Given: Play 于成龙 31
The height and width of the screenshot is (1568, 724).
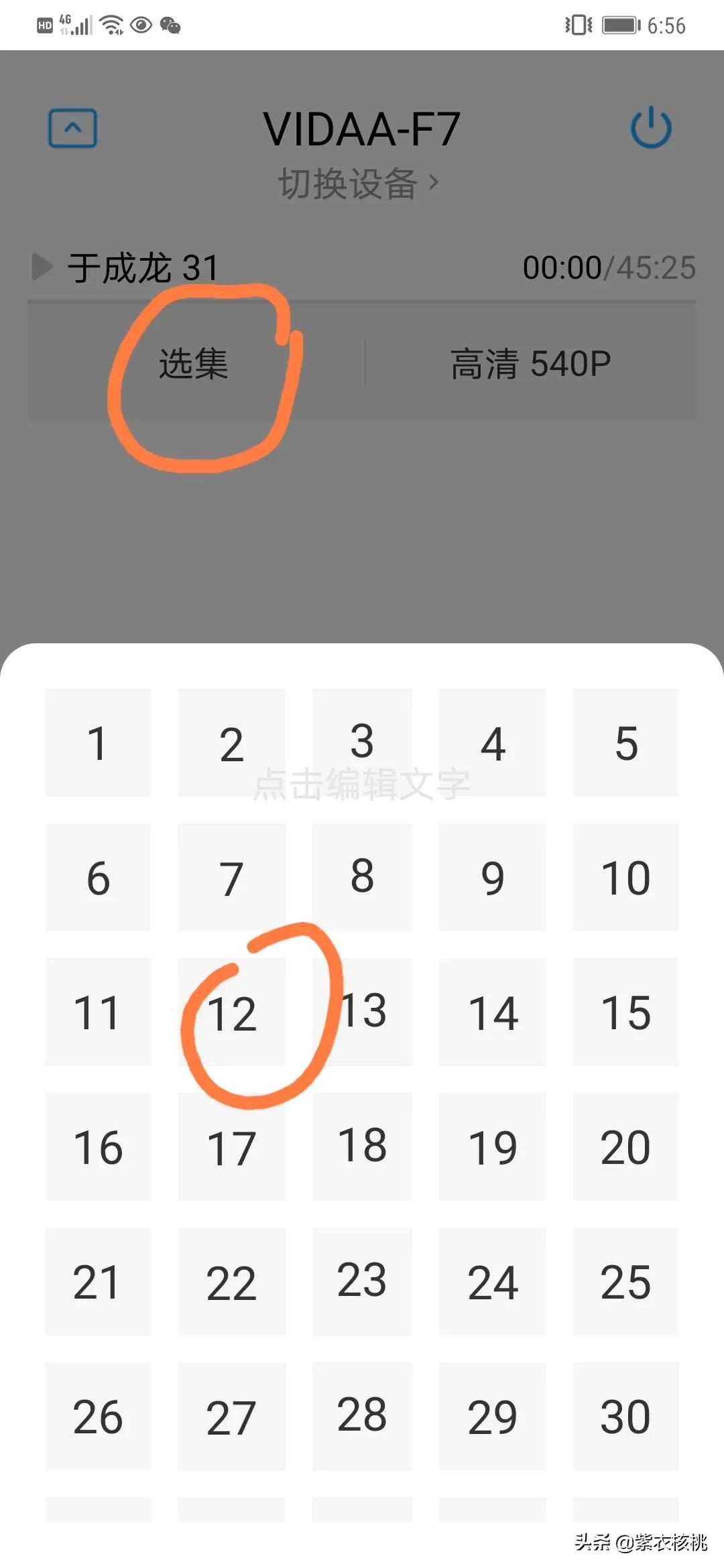Looking at the screenshot, I should (x=42, y=267).
